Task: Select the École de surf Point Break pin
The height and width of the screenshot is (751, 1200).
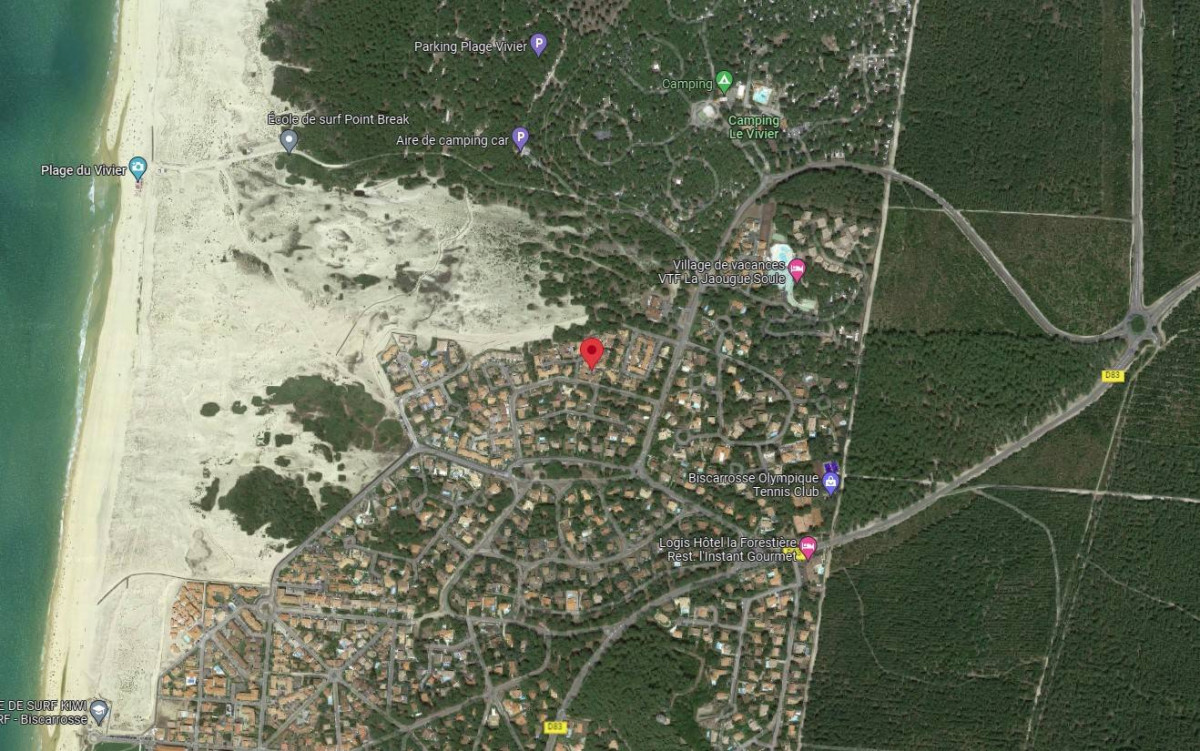Action: coord(289,140)
